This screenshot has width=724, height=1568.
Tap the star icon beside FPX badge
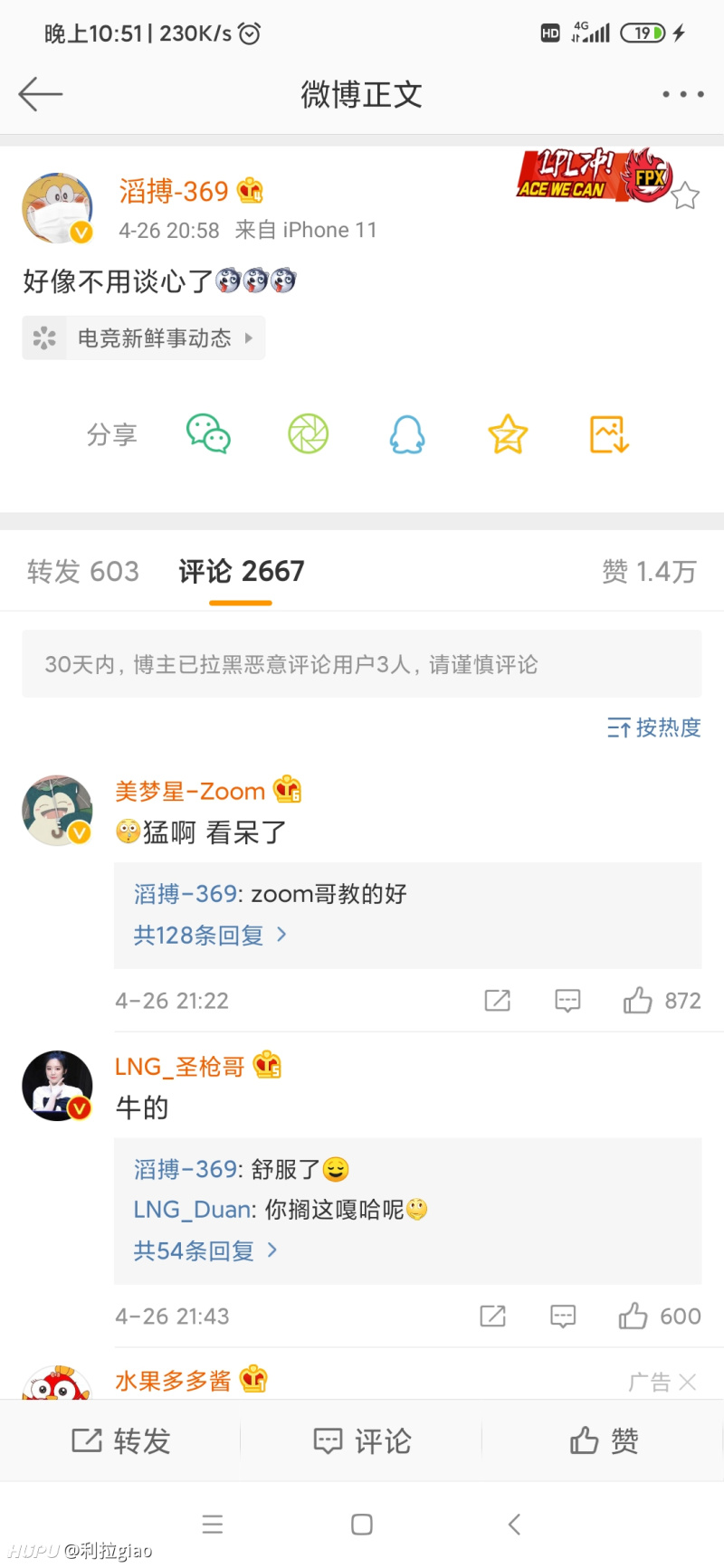tap(685, 195)
